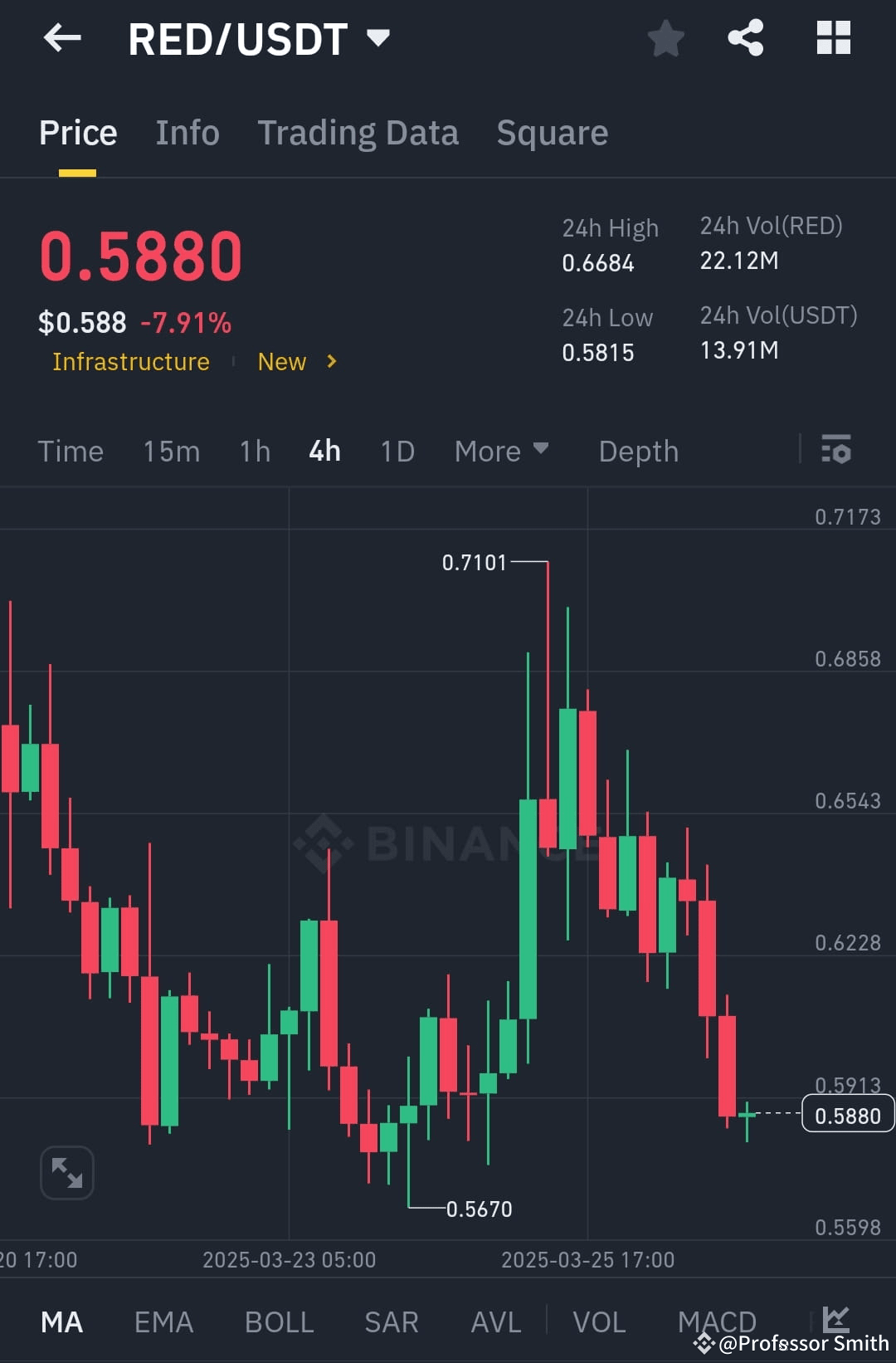
Task: Open the share icon for RED/USDT
Action: click(x=744, y=37)
